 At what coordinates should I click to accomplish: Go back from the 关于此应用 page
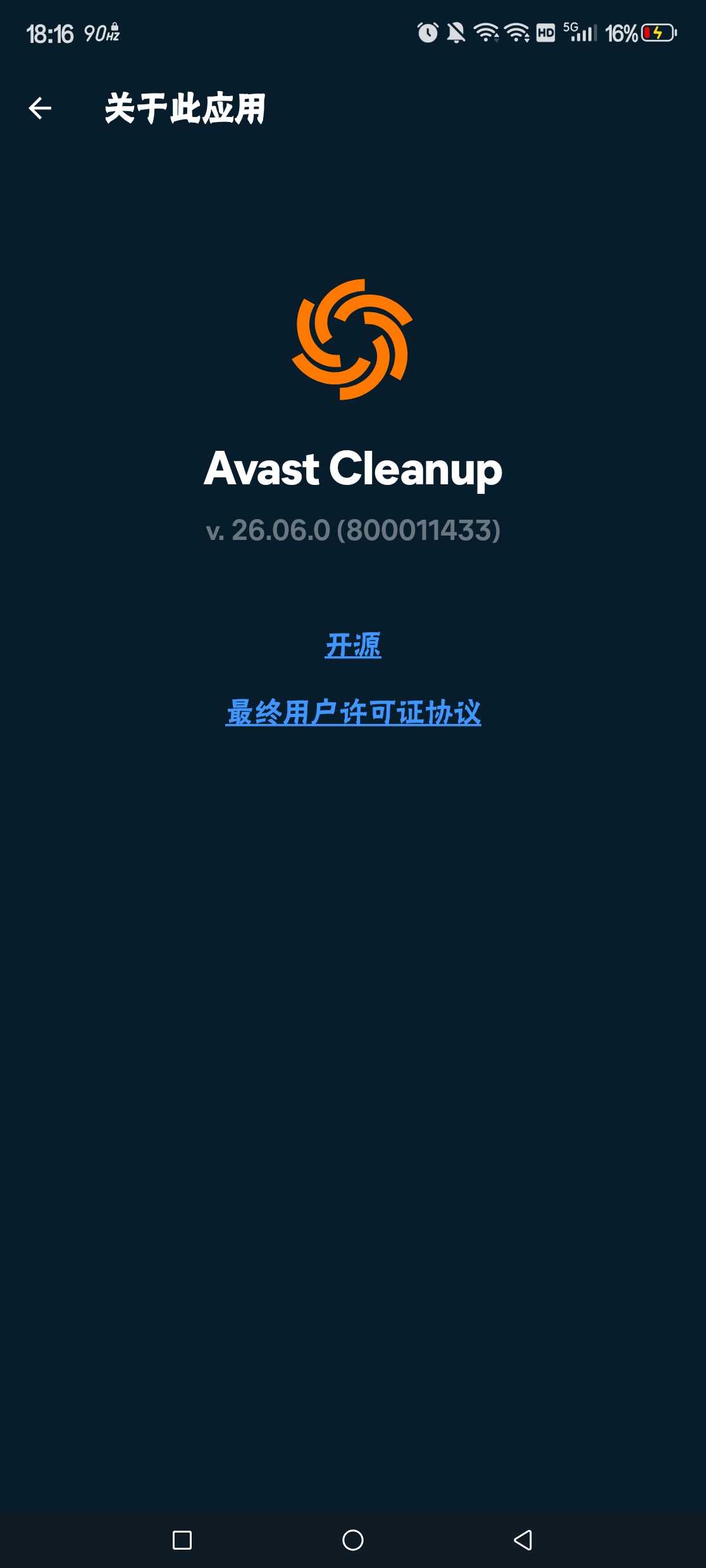[x=40, y=108]
